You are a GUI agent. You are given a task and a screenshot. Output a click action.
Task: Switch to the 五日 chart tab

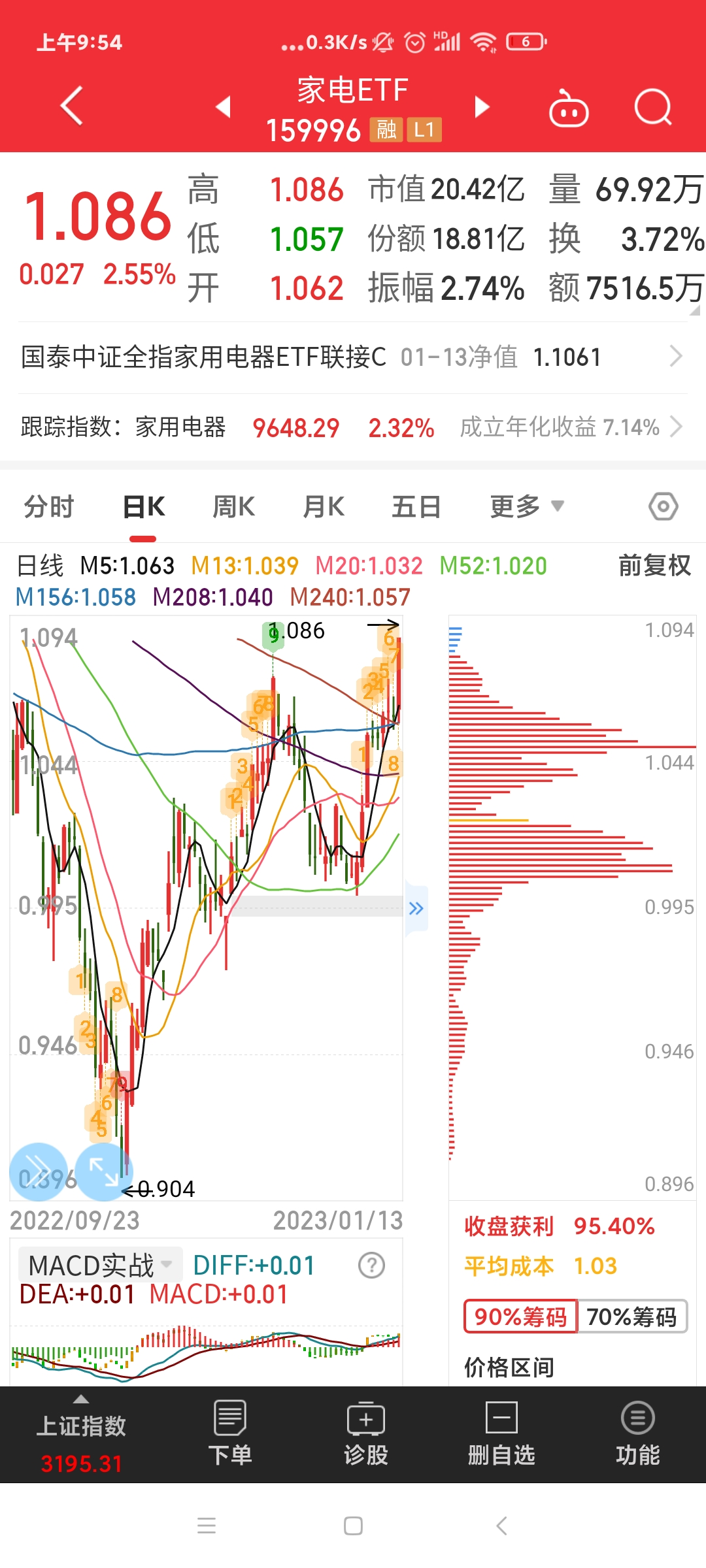tap(416, 507)
